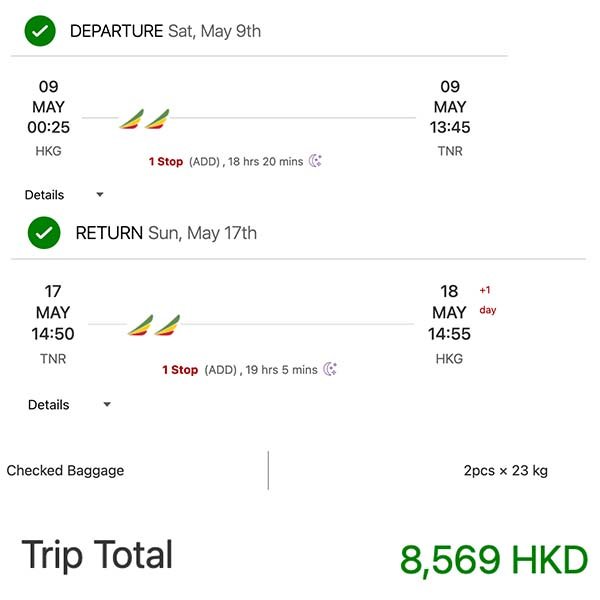Expand Details for the return flight to HKG

[x=68, y=405]
